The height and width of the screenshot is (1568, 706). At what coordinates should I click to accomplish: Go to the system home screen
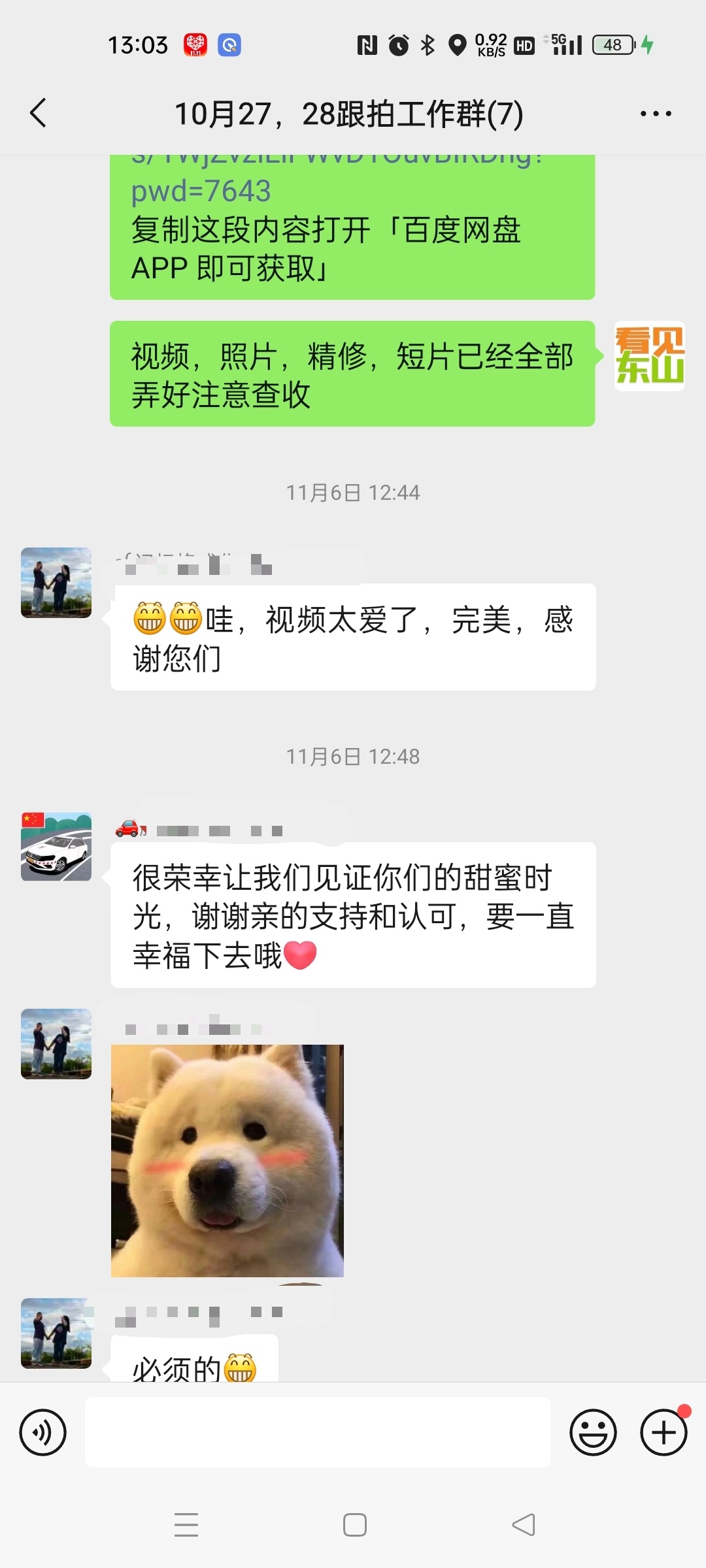pyautogui.click(x=354, y=1525)
